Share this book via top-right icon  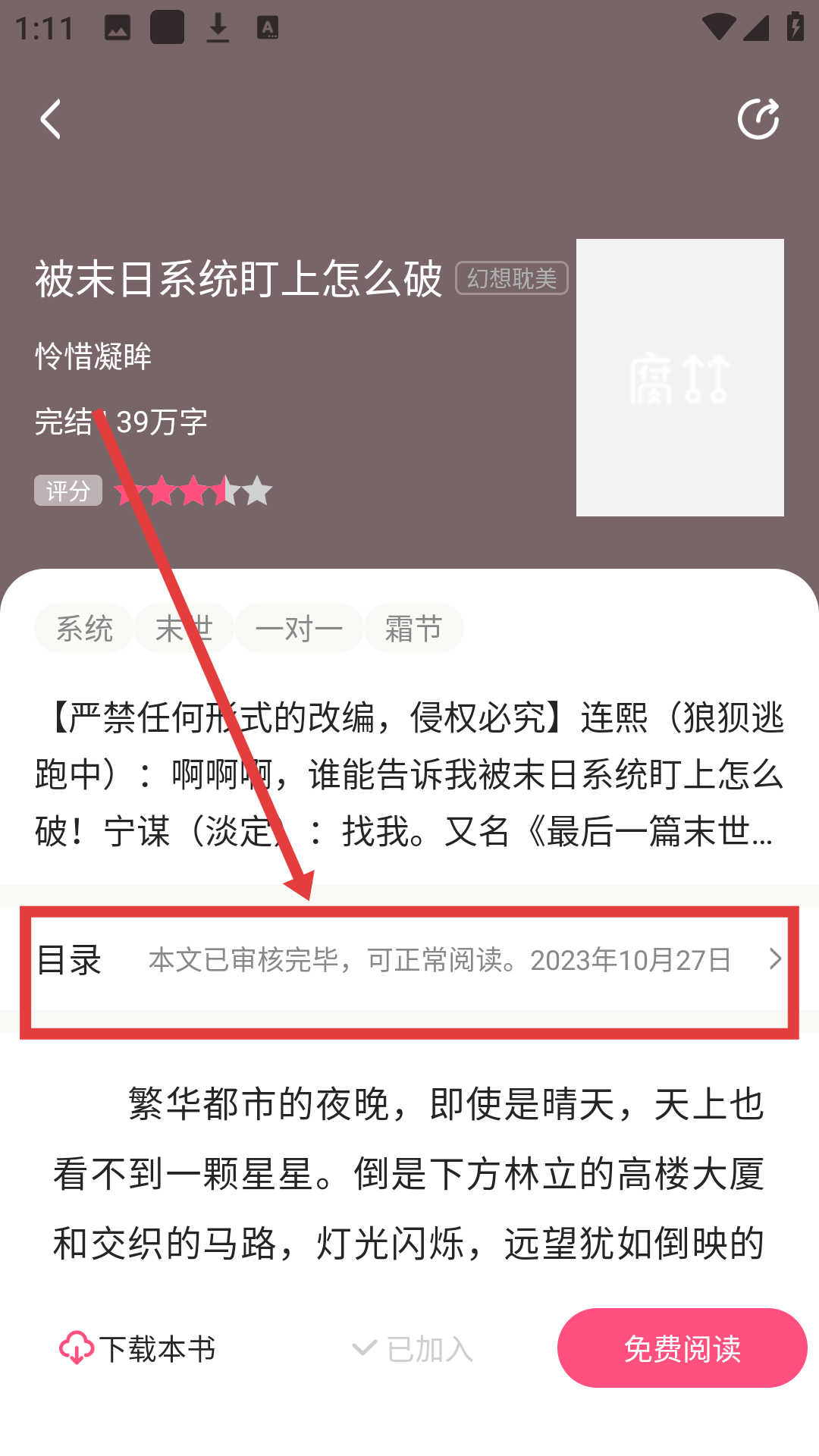point(758,119)
